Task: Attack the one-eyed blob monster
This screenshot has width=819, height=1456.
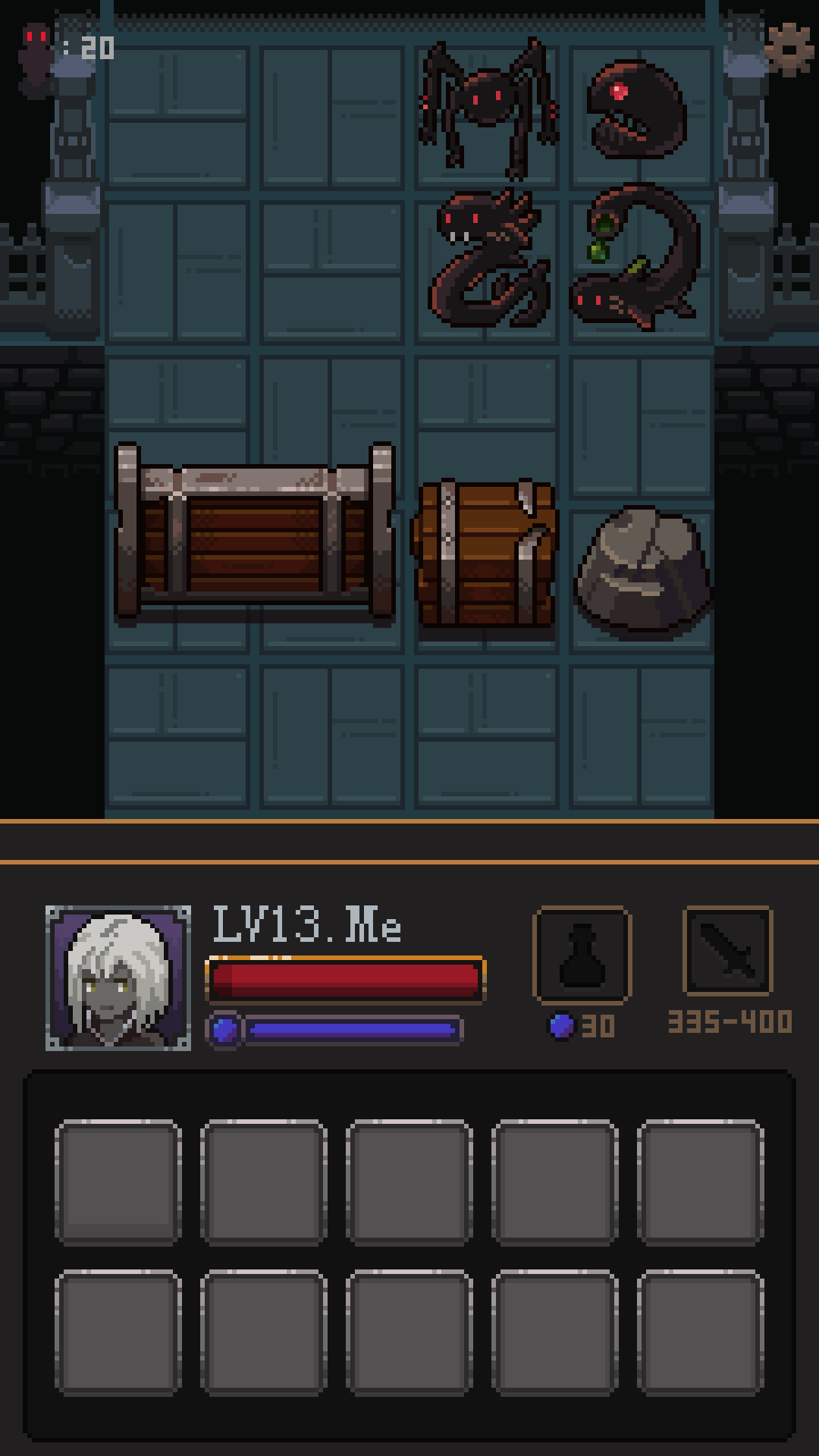Action: pos(637,110)
